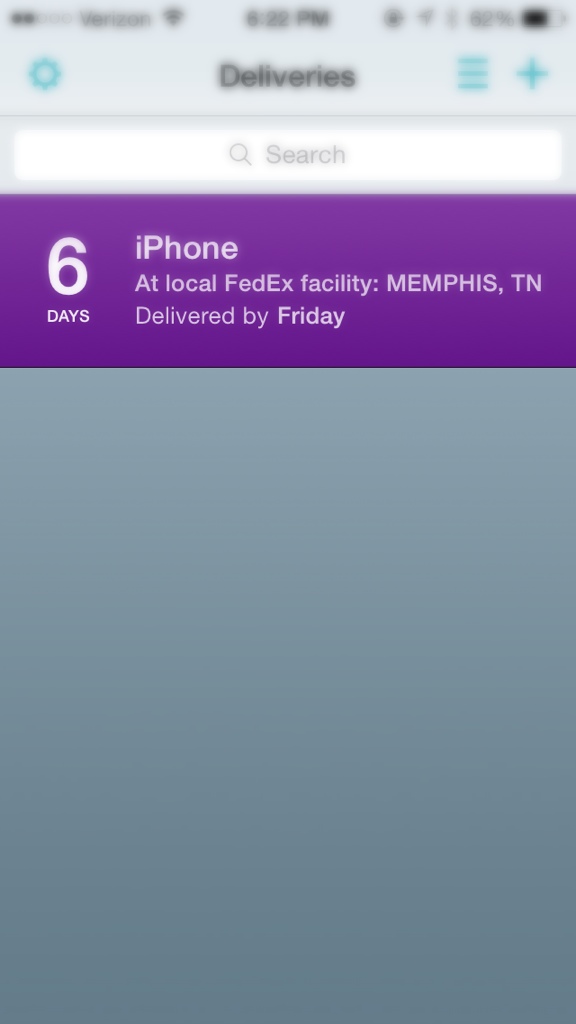Image resolution: width=576 pixels, height=1024 pixels.
Task: Open the iPhone delivery details
Action: click(288, 281)
